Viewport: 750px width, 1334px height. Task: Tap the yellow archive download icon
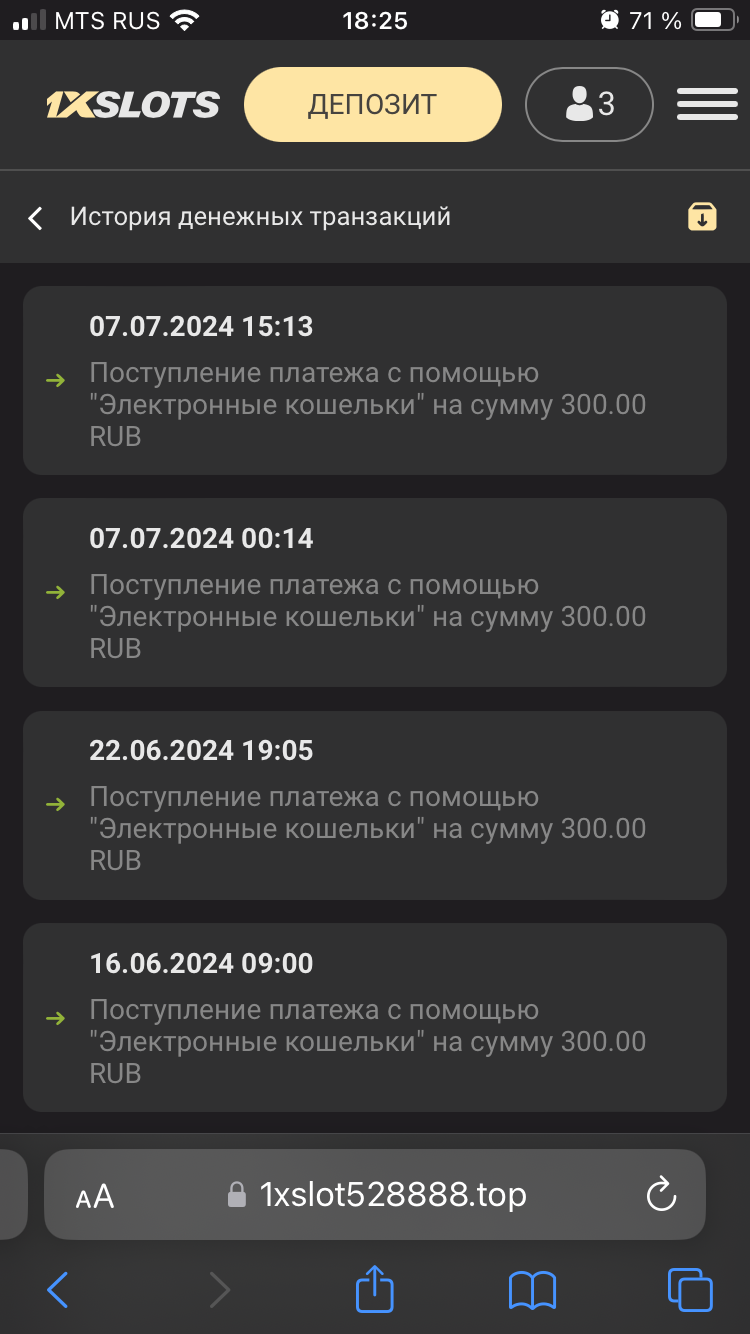(x=702, y=216)
